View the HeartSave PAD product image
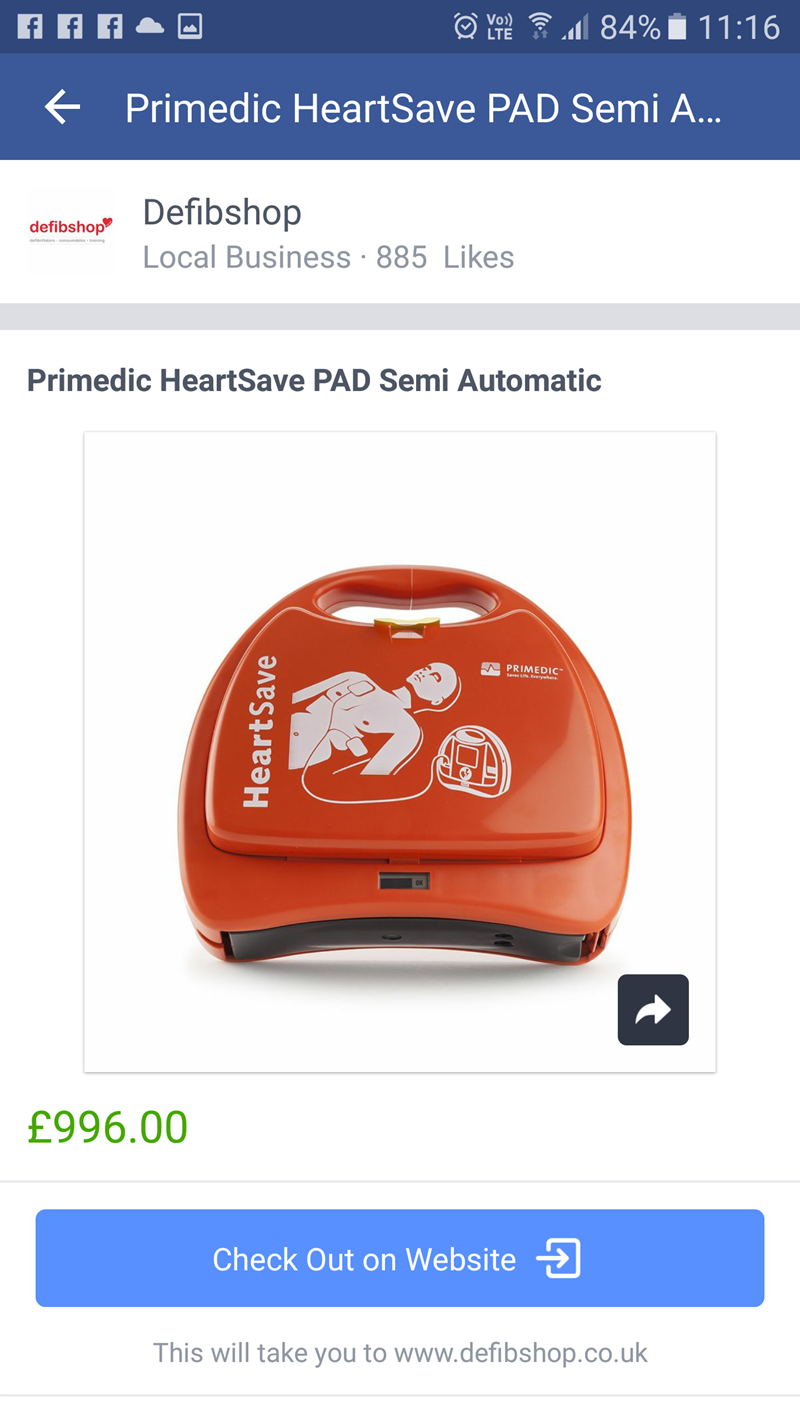Screen dimensions: 800x1422 pyautogui.click(x=400, y=750)
